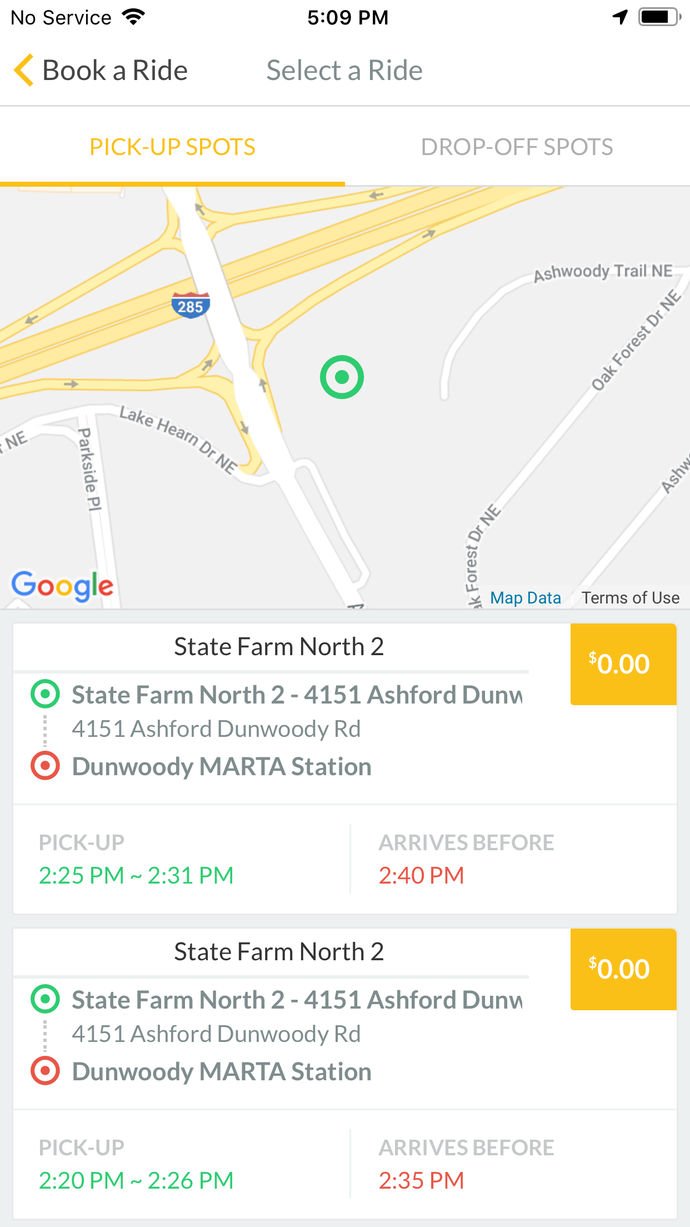Choose the ride arriving before 2:35 PM
This screenshot has width=690, height=1227.
(345, 1073)
